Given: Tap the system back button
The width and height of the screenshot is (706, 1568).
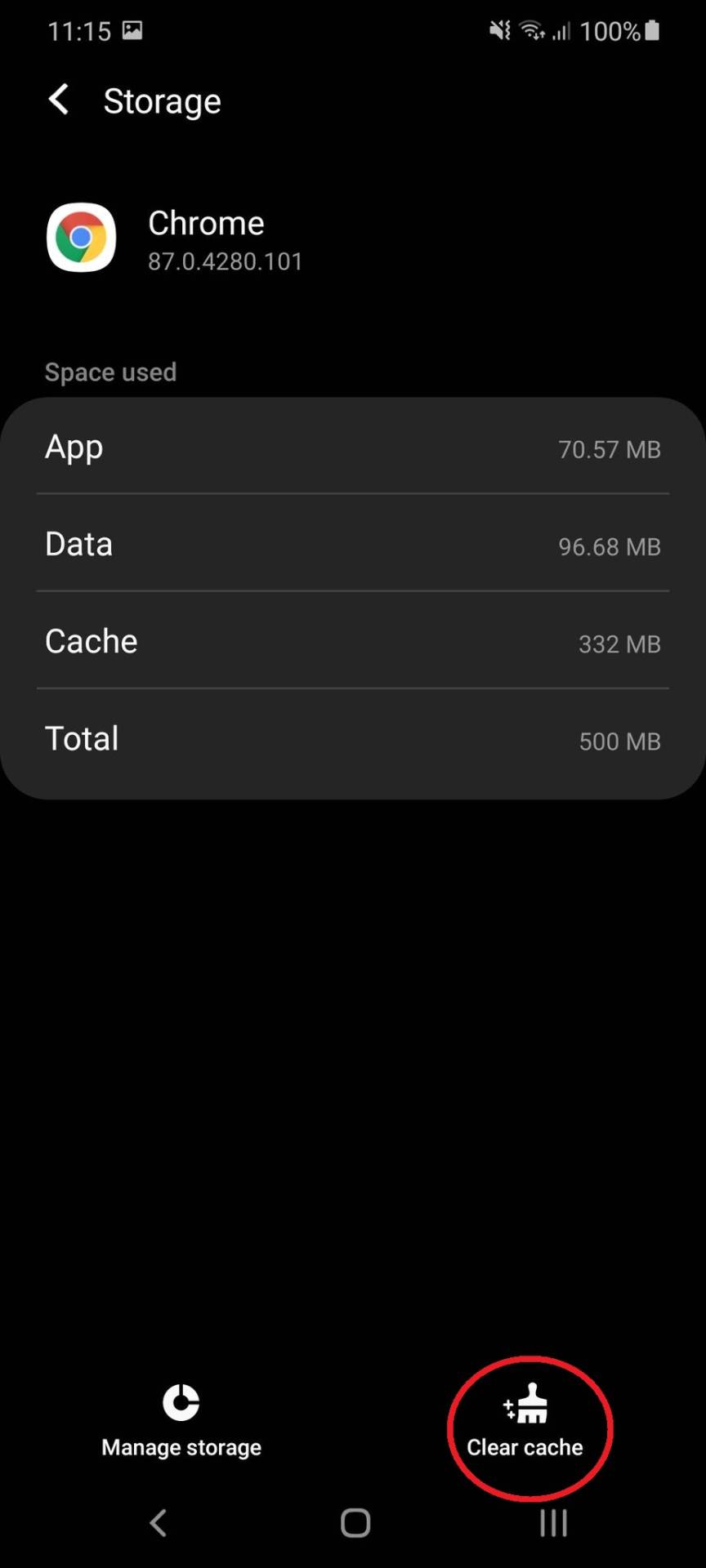Looking at the screenshot, I should 159,1523.
